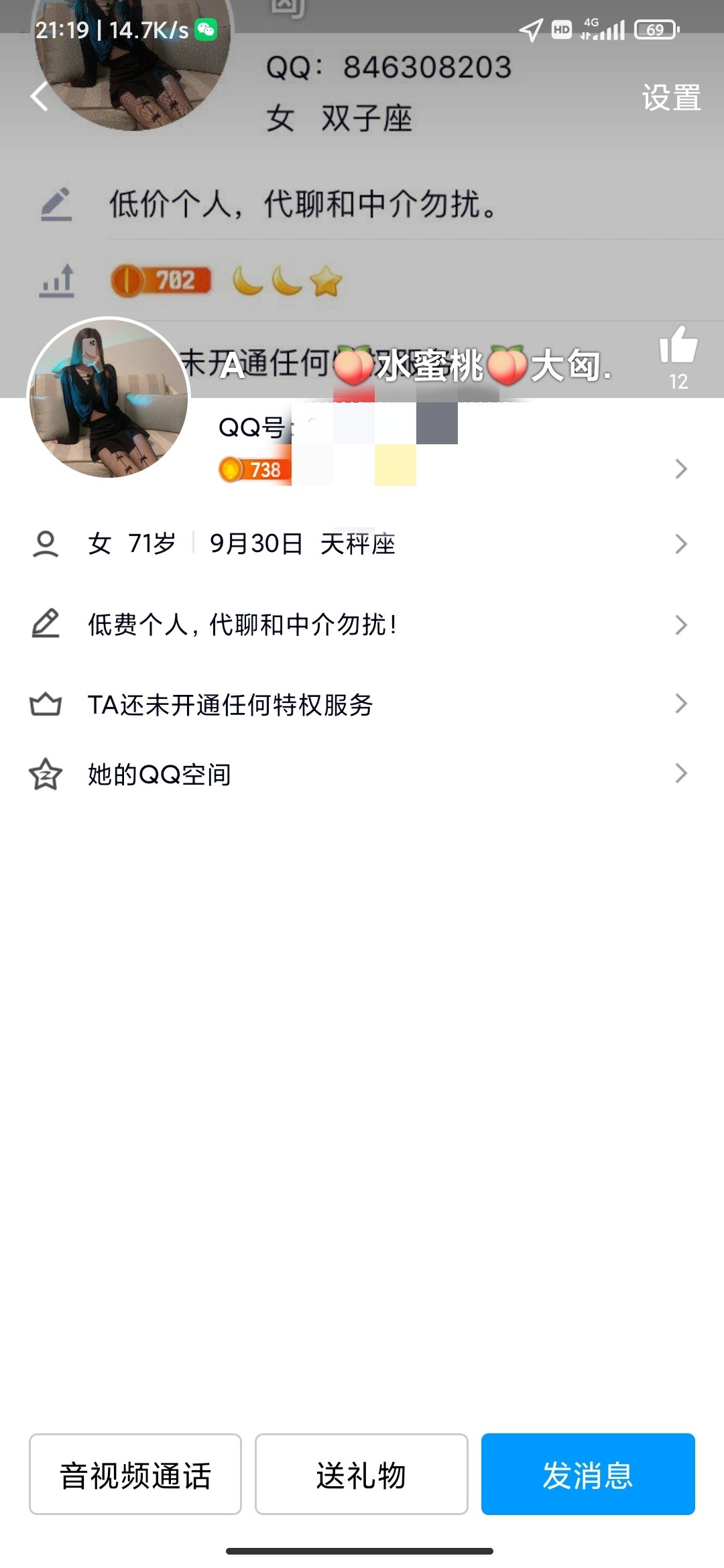Tap 送礼物 to send a gift
Screen dimensions: 724x1568
361,1474
